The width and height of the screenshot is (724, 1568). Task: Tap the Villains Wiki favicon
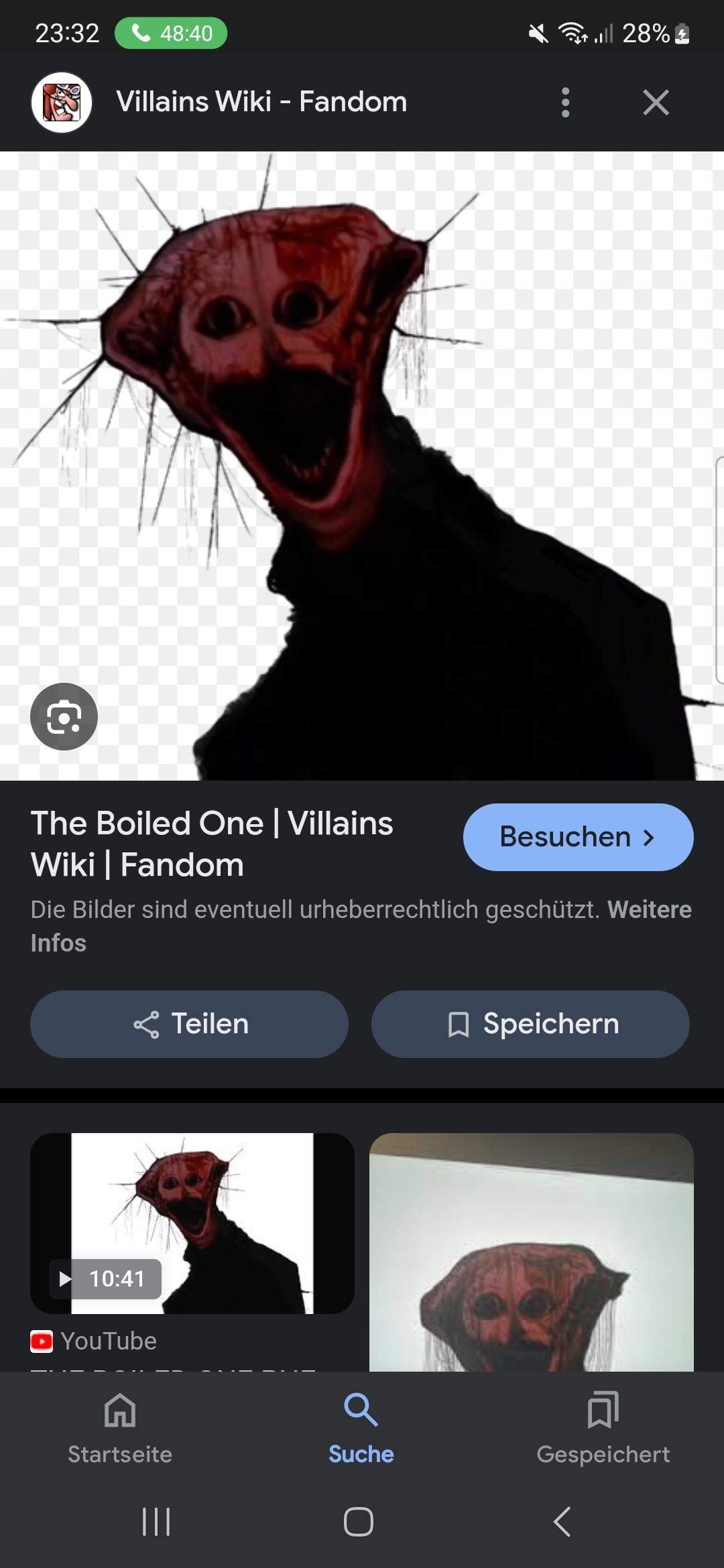click(60, 102)
